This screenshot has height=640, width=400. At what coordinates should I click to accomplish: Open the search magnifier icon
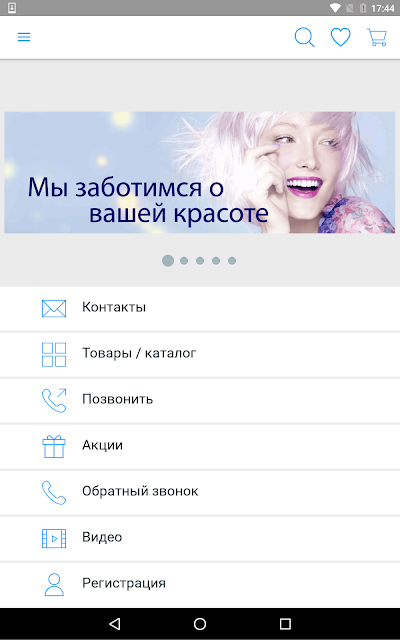(304, 38)
